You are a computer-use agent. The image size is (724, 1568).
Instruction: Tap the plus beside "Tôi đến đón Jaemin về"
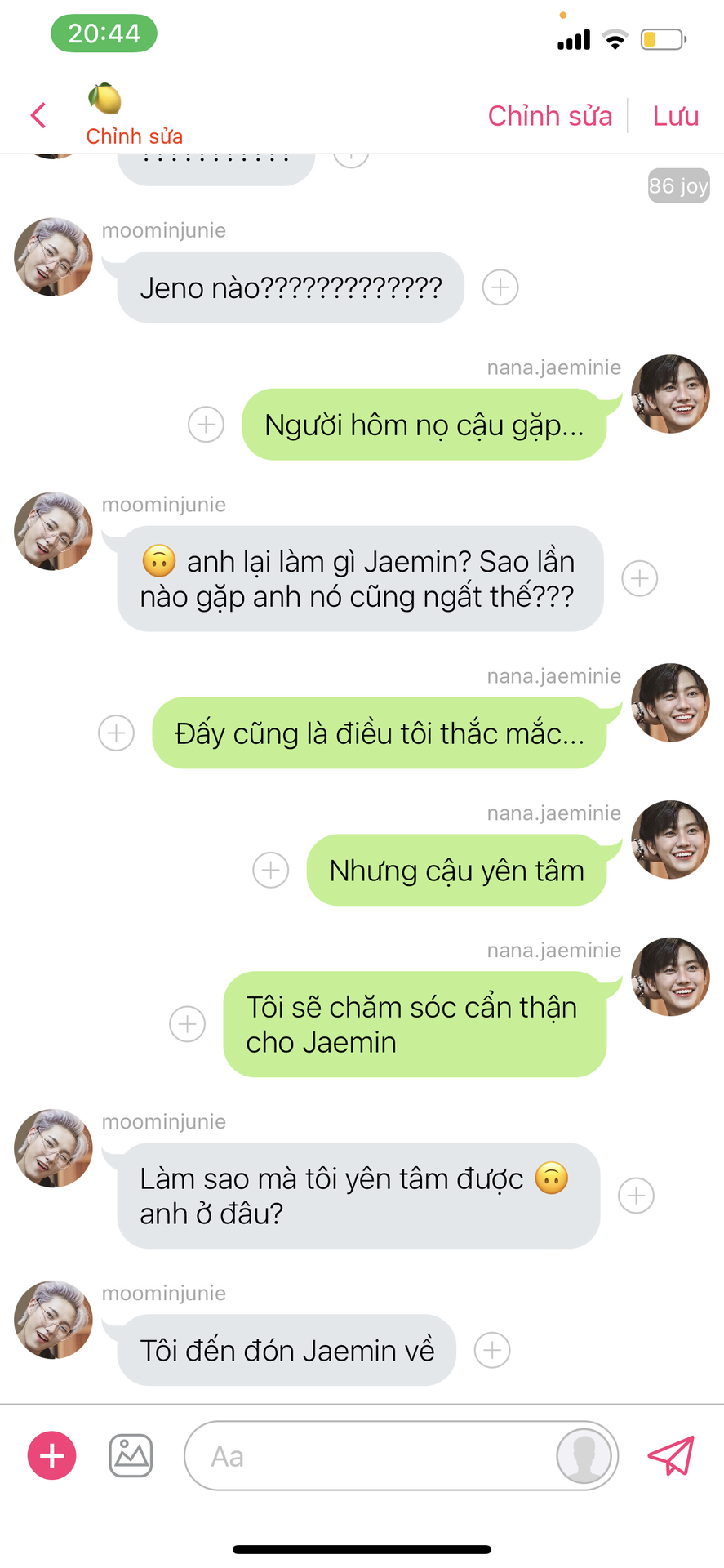[x=492, y=1351]
